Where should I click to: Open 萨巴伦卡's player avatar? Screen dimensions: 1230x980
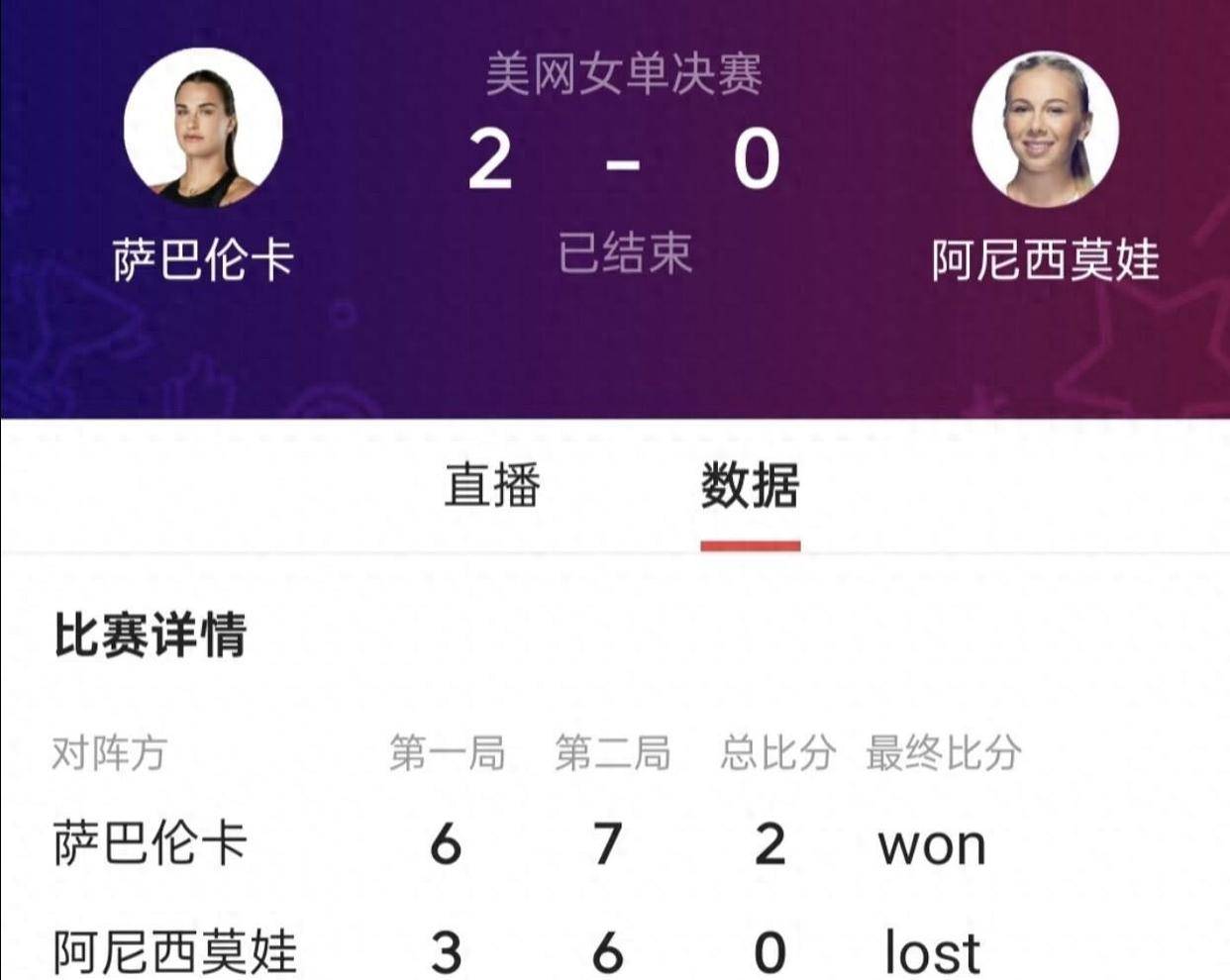[203, 128]
